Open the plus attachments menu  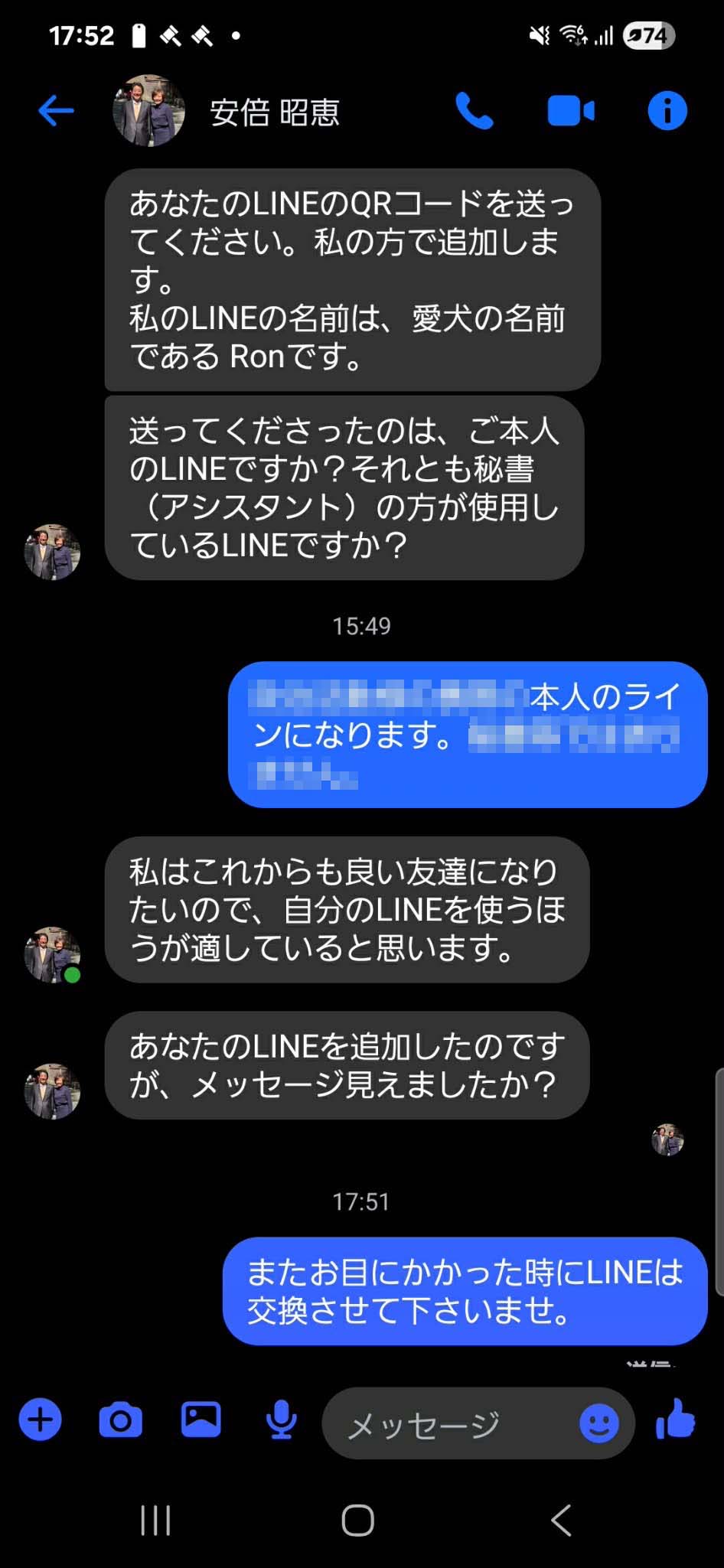pyautogui.click(x=40, y=1420)
